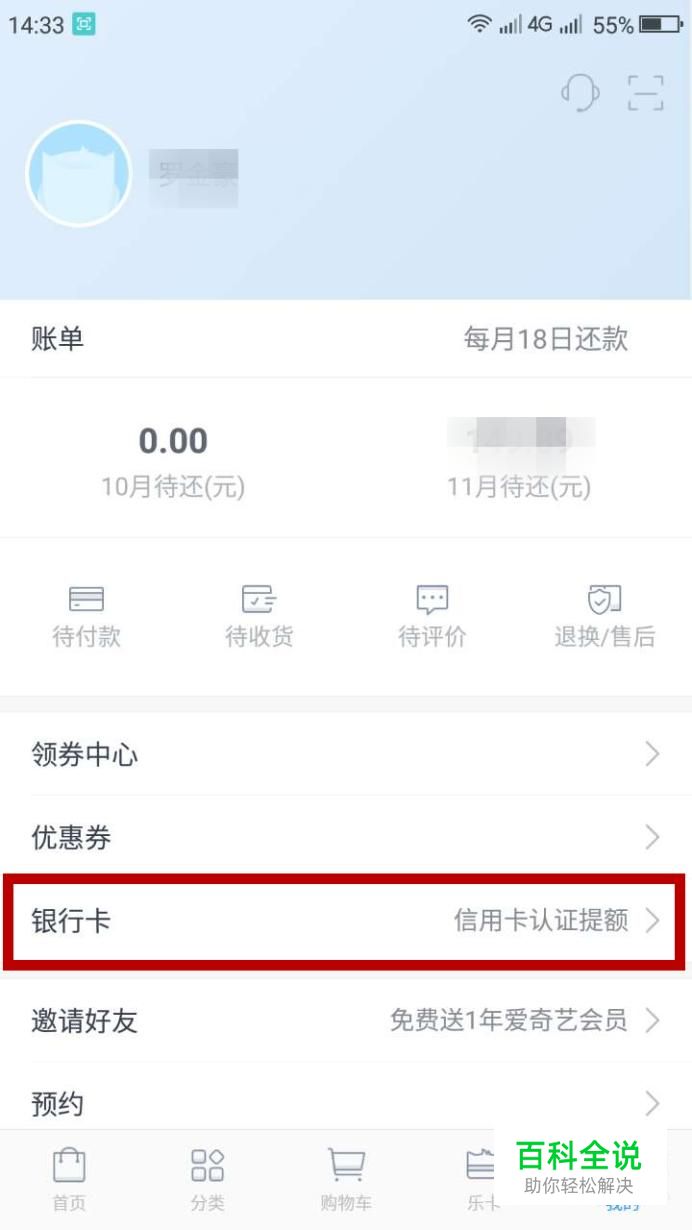The height and width of the screenshot is (1230, 692).
Task: Open 待付款 pending payment orders
Action: (87, 617)
